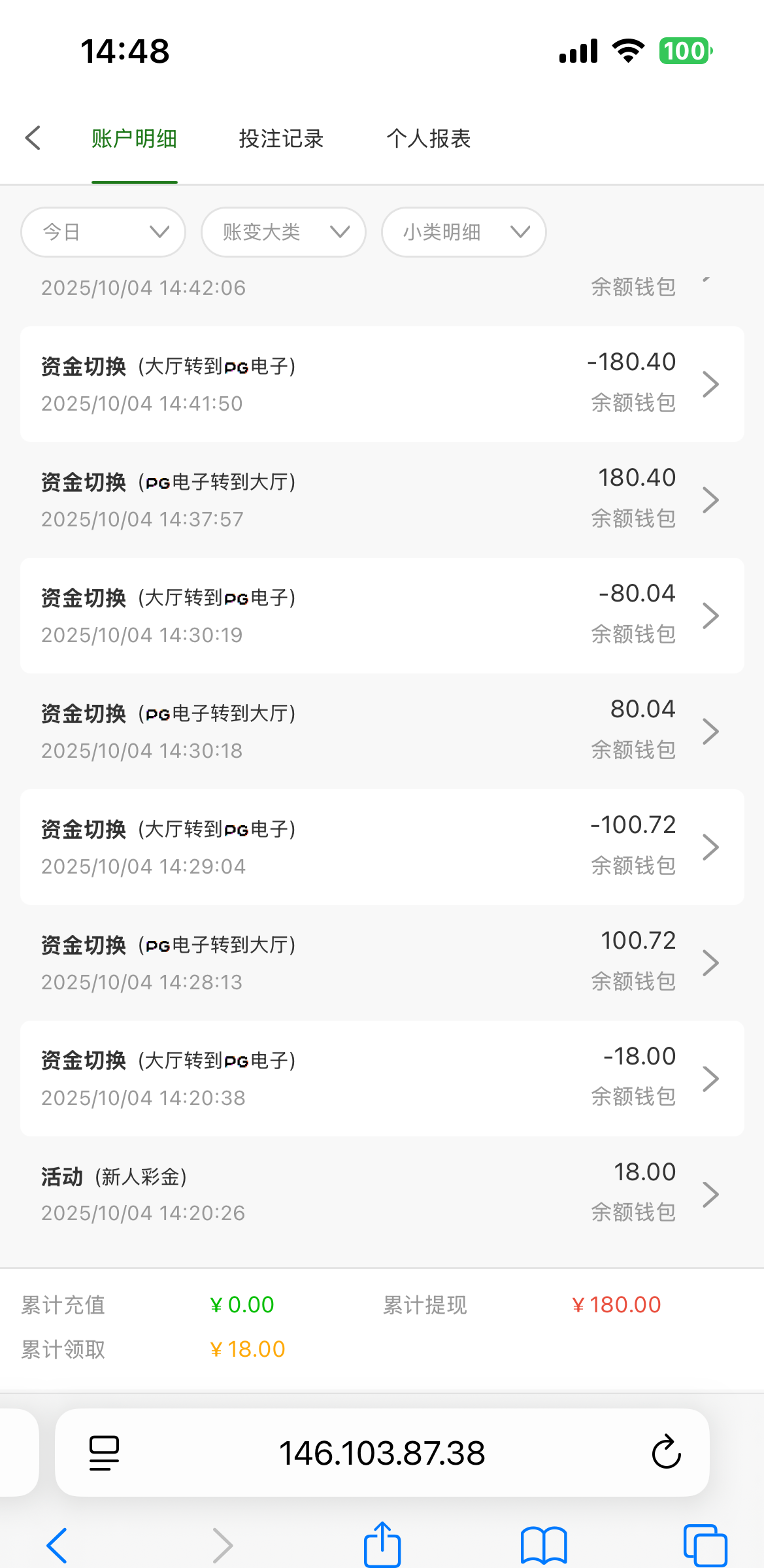View the -18.00 transfer at 14:20:38

(382, 1078)
